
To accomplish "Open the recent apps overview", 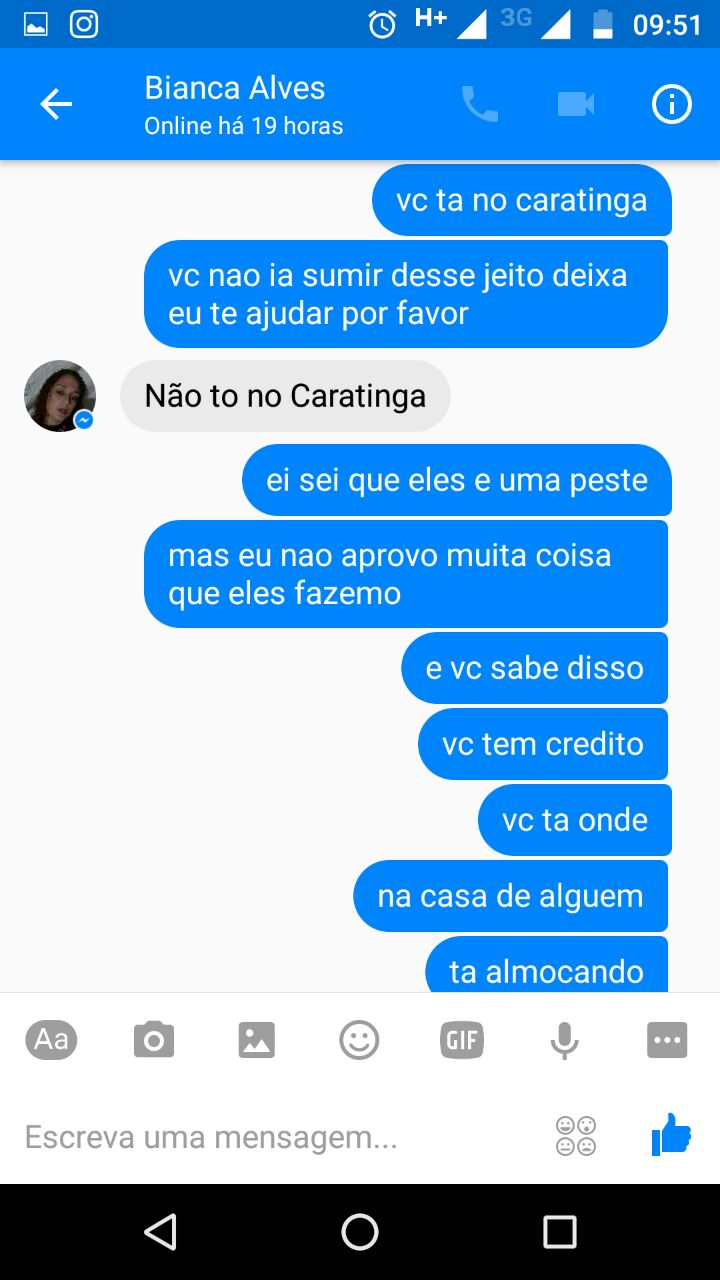I will tap(560, 1232).
